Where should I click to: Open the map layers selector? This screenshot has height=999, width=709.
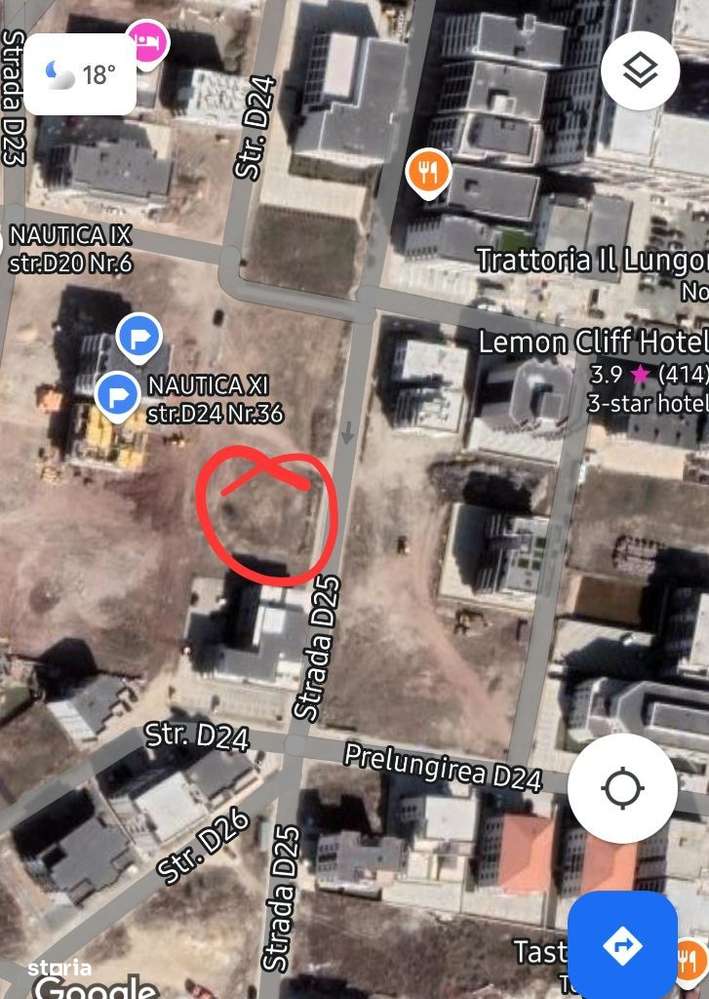point(641,70)
